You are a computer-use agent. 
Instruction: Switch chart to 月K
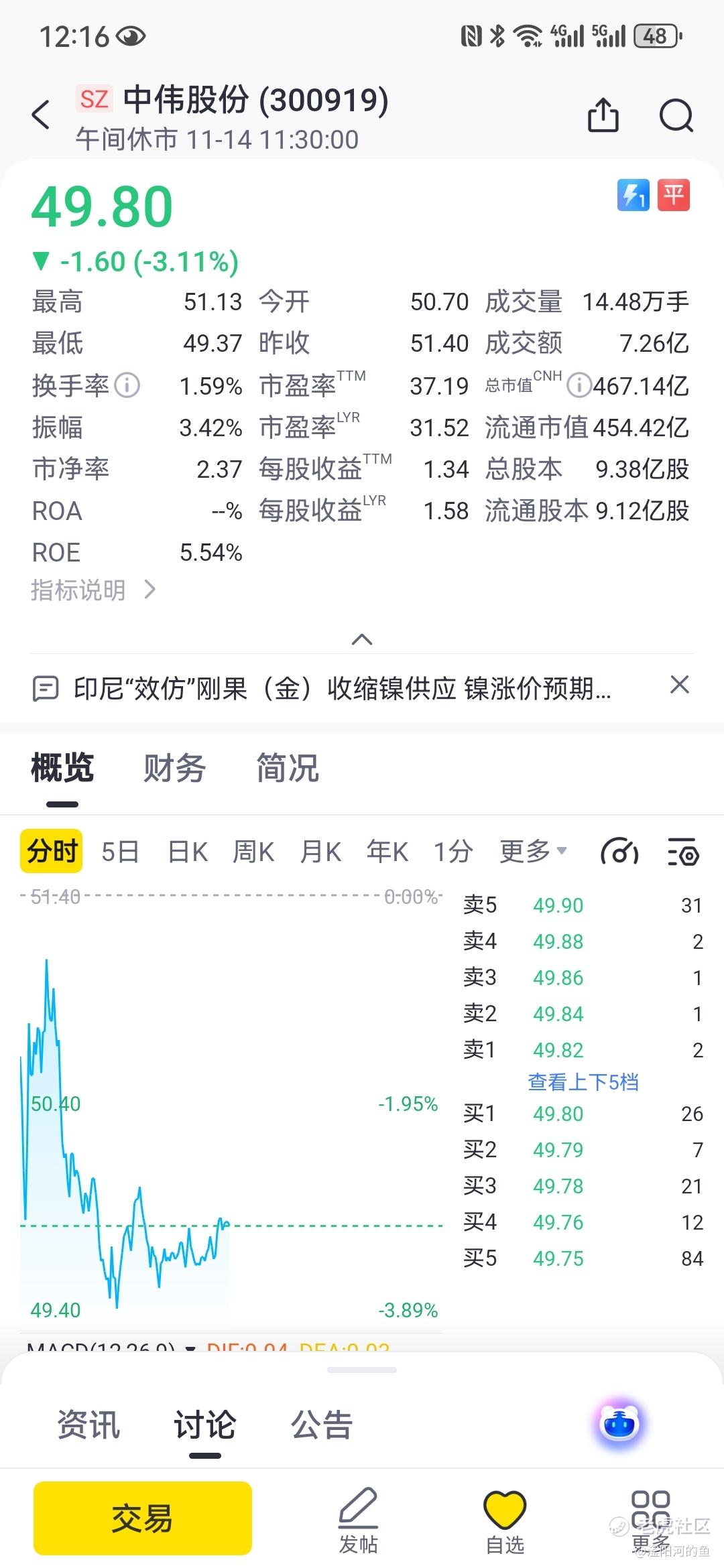point(320,852)
